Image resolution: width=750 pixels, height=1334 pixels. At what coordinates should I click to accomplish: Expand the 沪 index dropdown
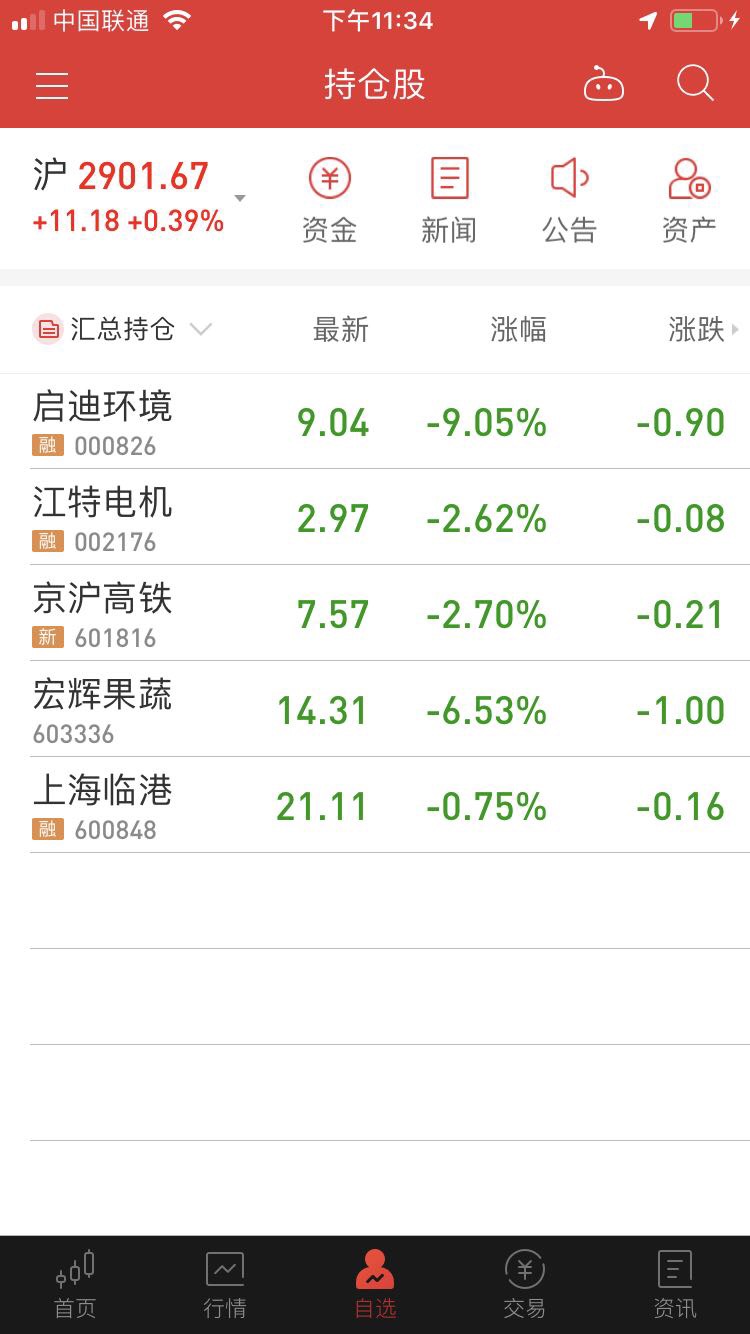point(240,198)
